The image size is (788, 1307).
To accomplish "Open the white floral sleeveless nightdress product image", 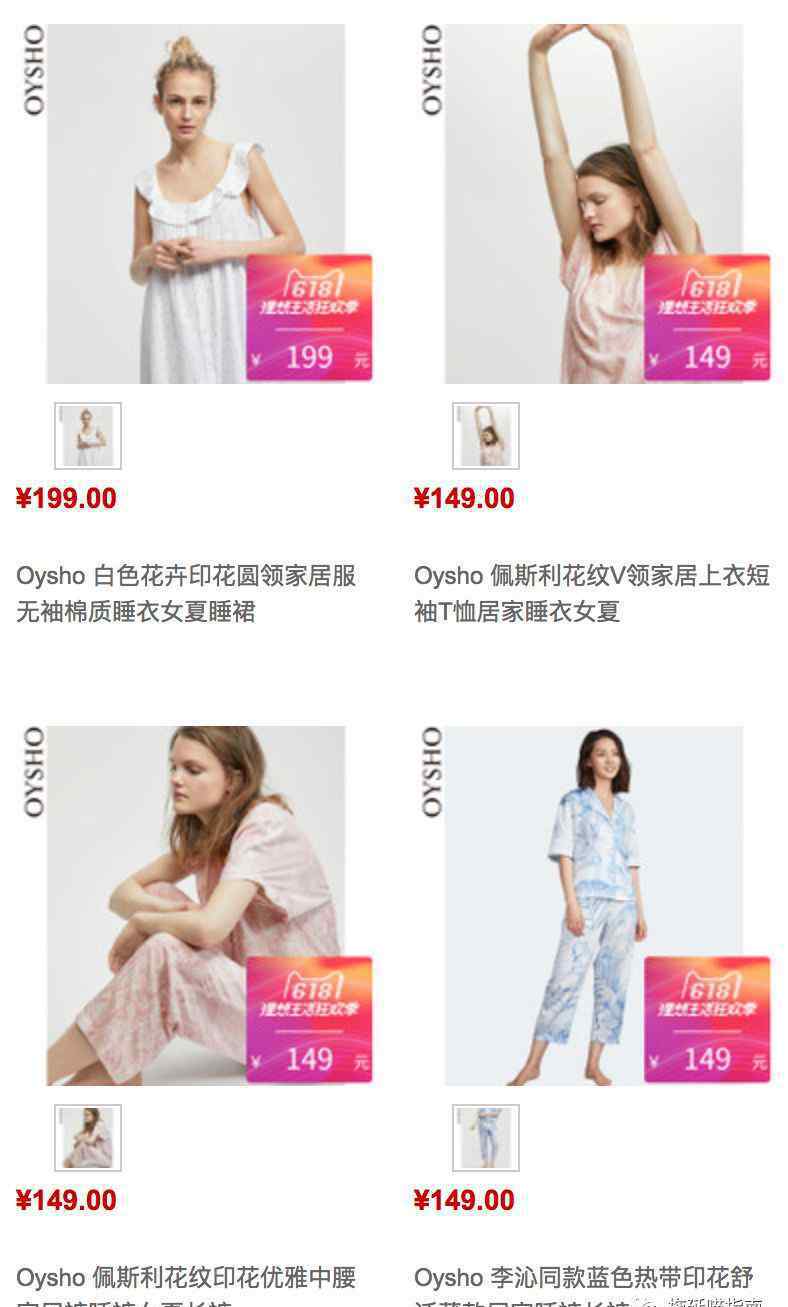I will [195, 204].
